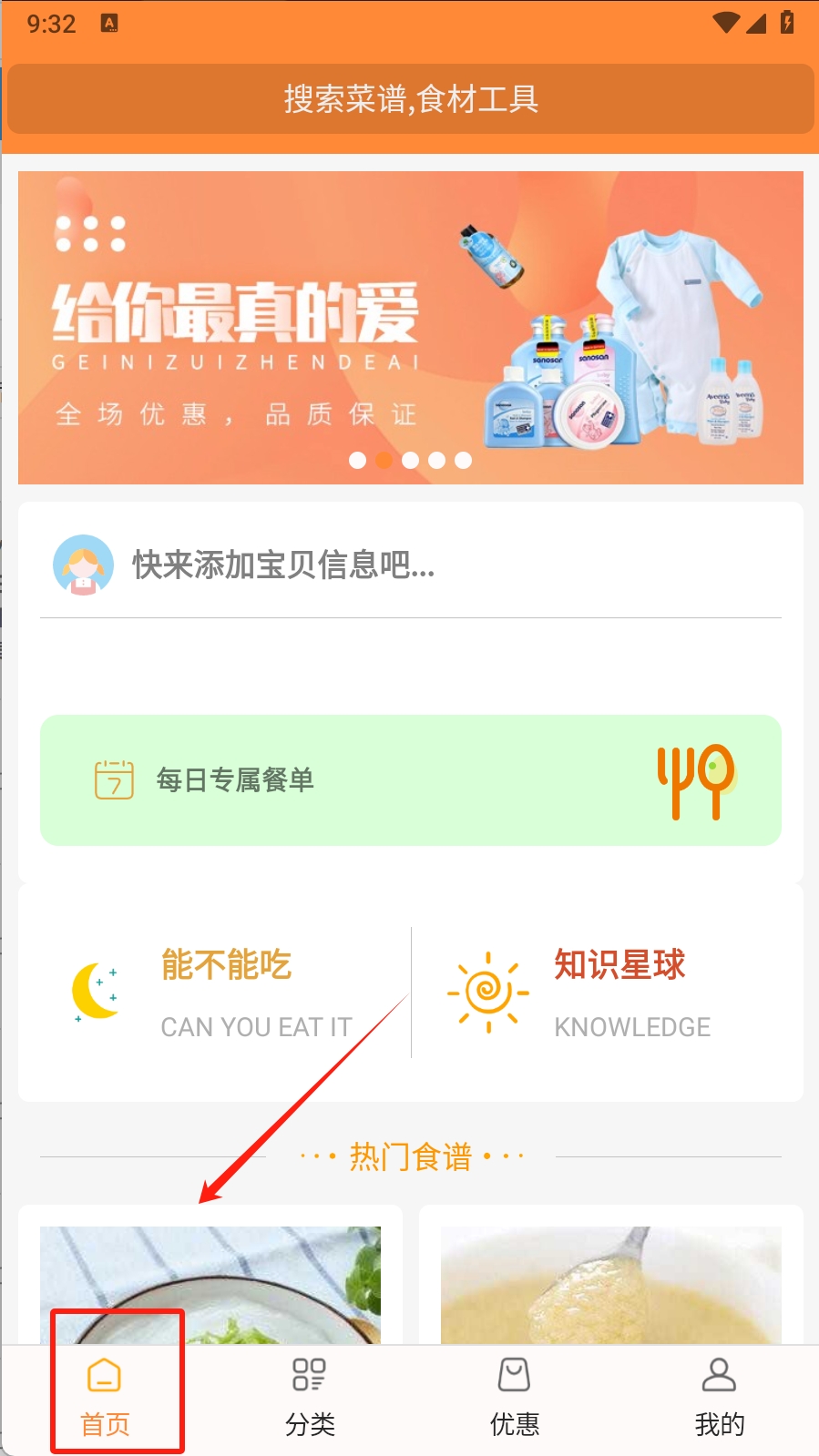Open the 每日专属餐单 daily menu card
The height and width of the screenshot is (1456, 819).
pyautogui.click(x=410, y=780)
